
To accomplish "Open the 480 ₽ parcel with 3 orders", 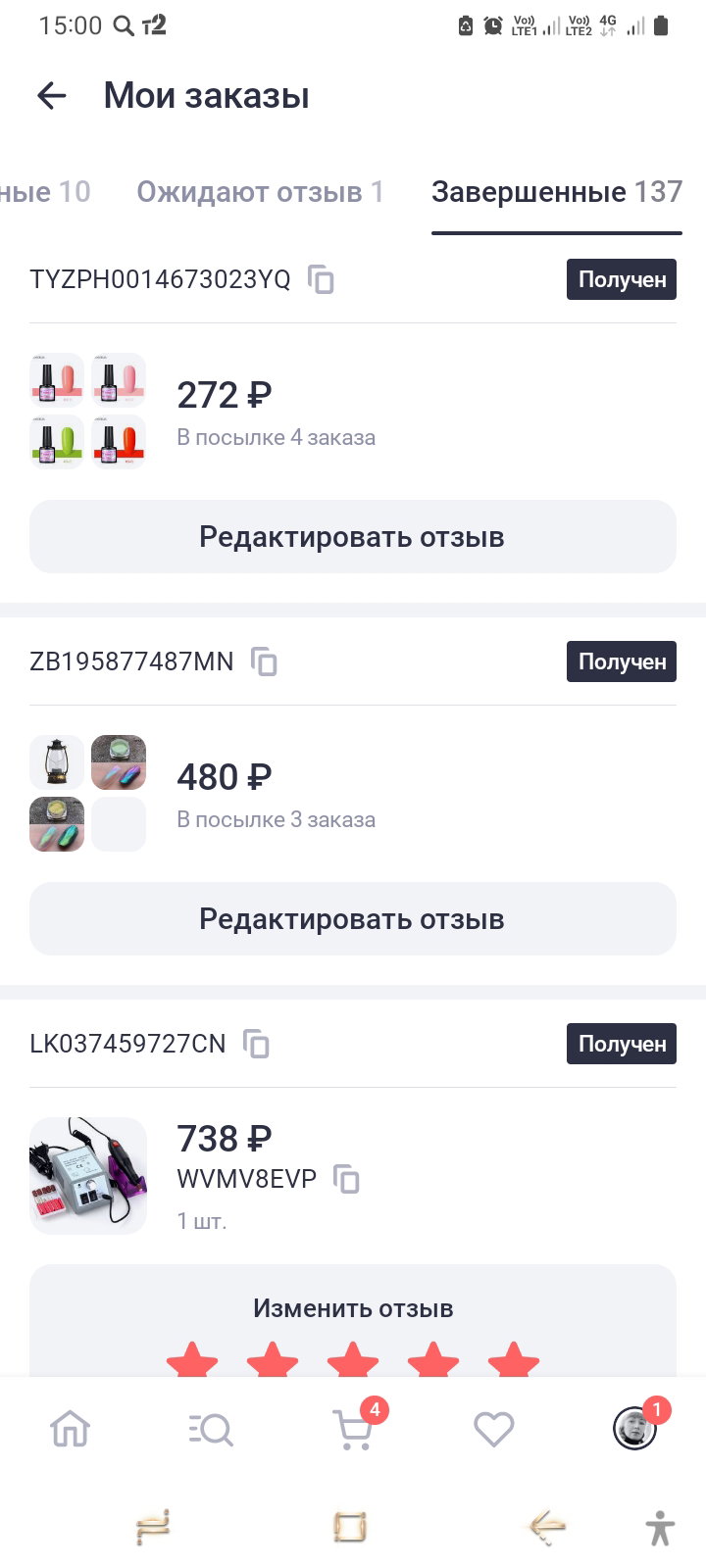I will point(353,794).
